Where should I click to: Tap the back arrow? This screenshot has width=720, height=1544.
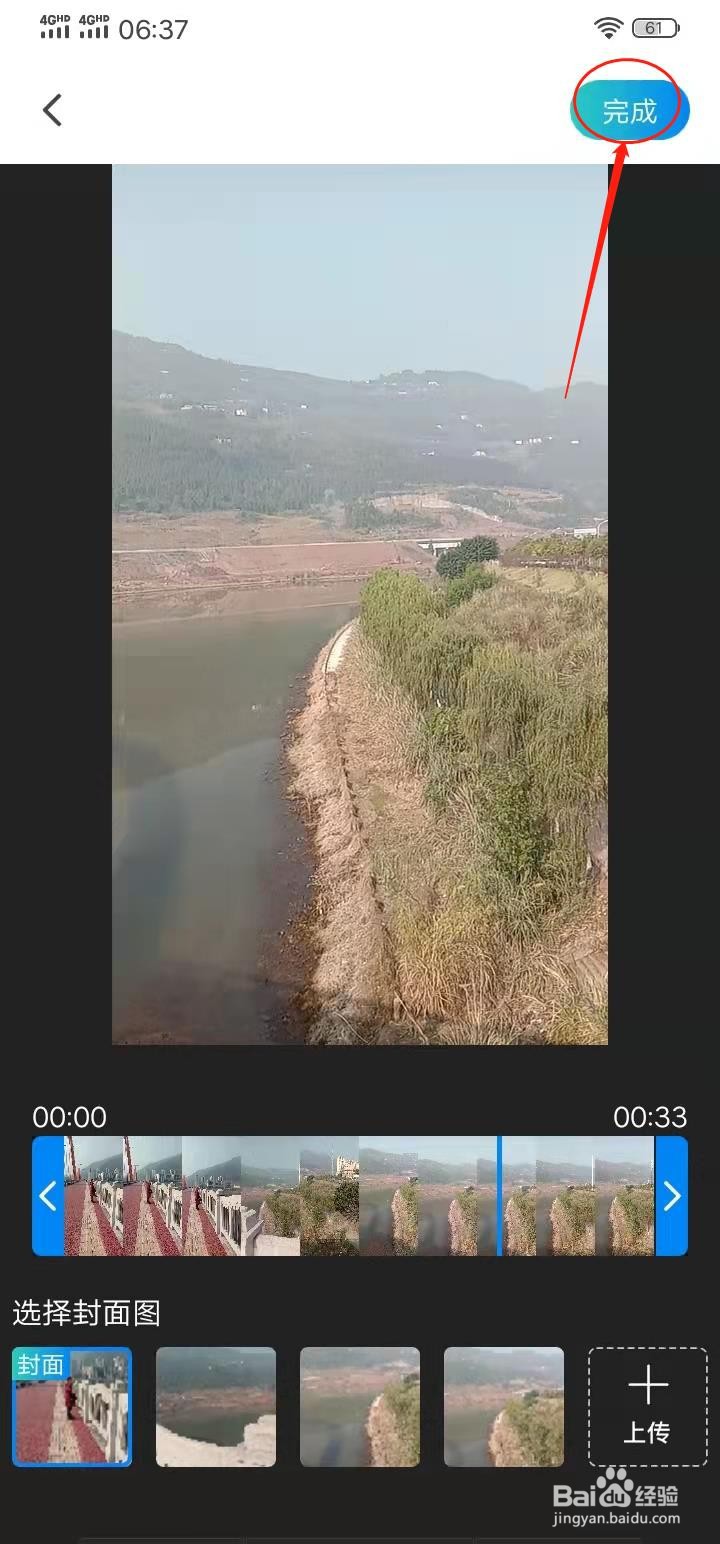click(x=53, y=110)
